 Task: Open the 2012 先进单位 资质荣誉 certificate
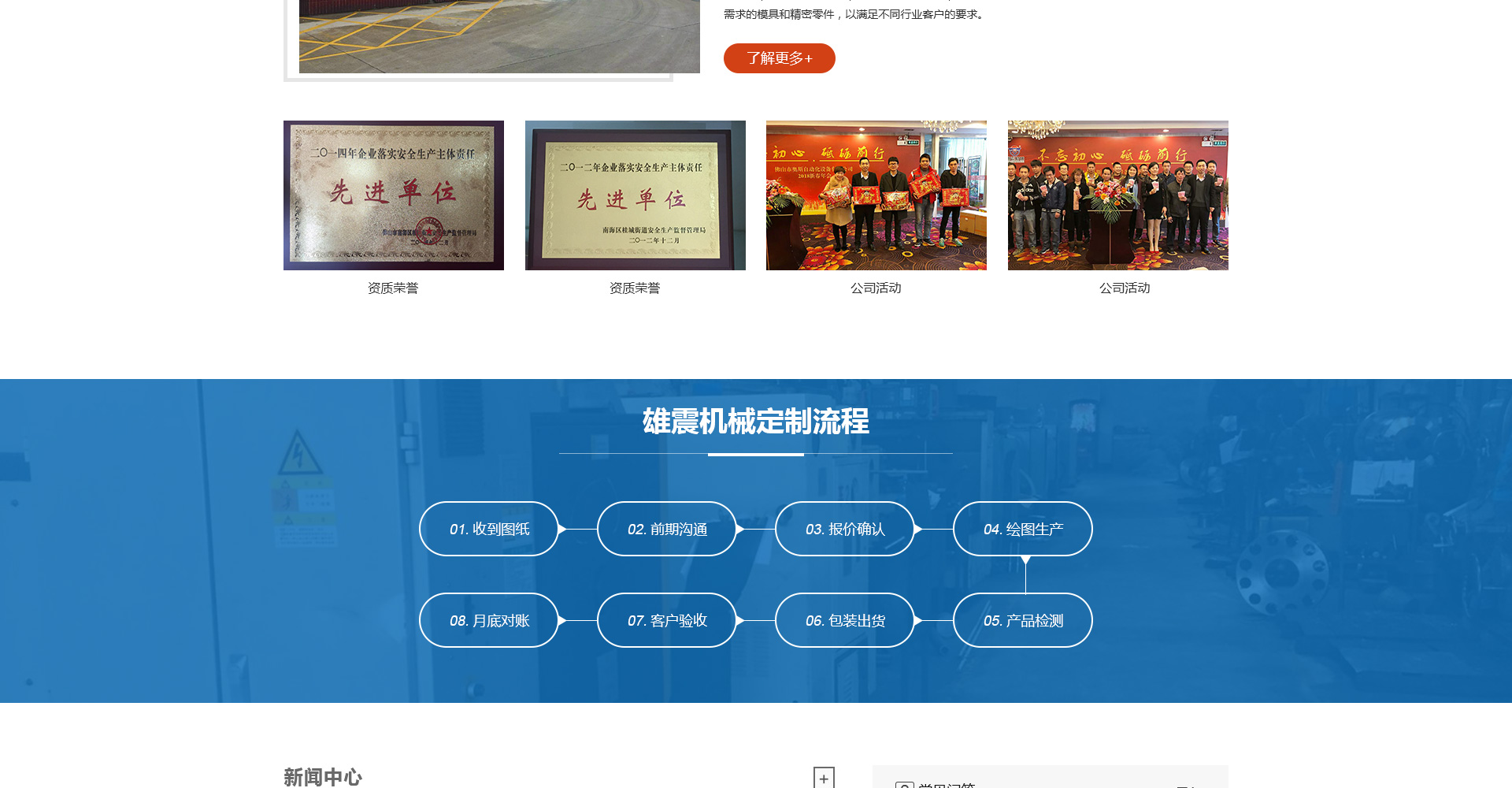(635, 195)
